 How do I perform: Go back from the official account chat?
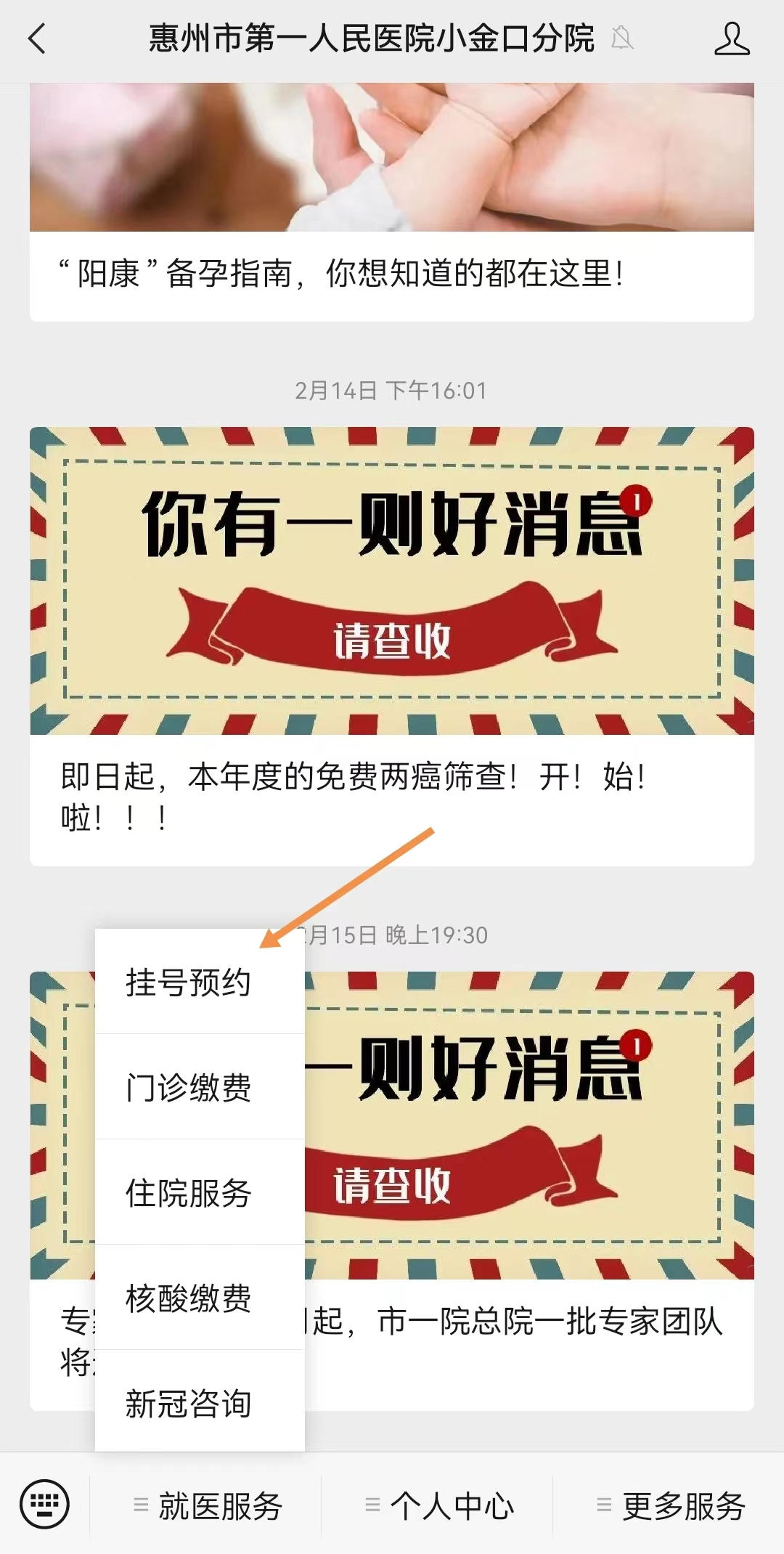pos(38,38)
